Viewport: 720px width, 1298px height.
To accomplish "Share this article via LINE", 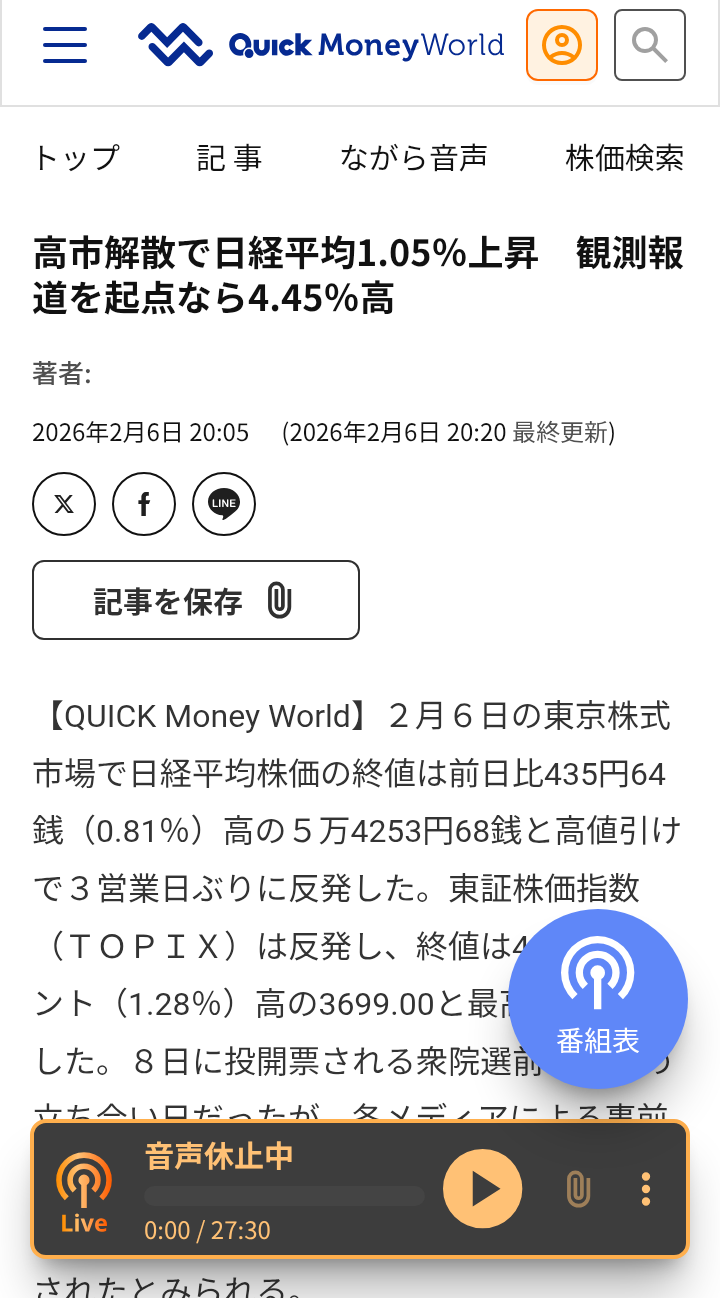I will [224, 504].
